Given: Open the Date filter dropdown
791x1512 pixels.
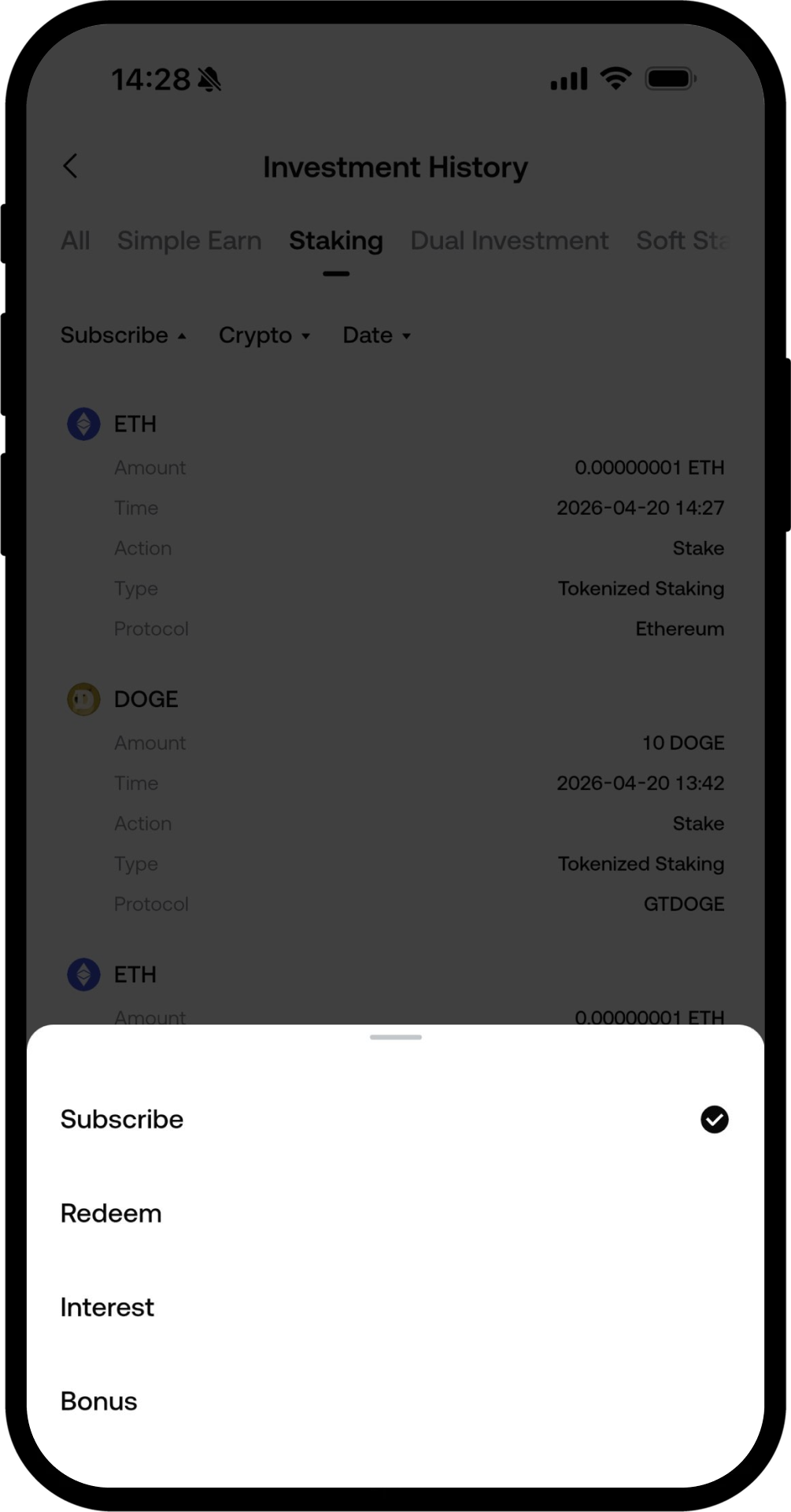Looking at the screenshot, I should pos(376,335).
